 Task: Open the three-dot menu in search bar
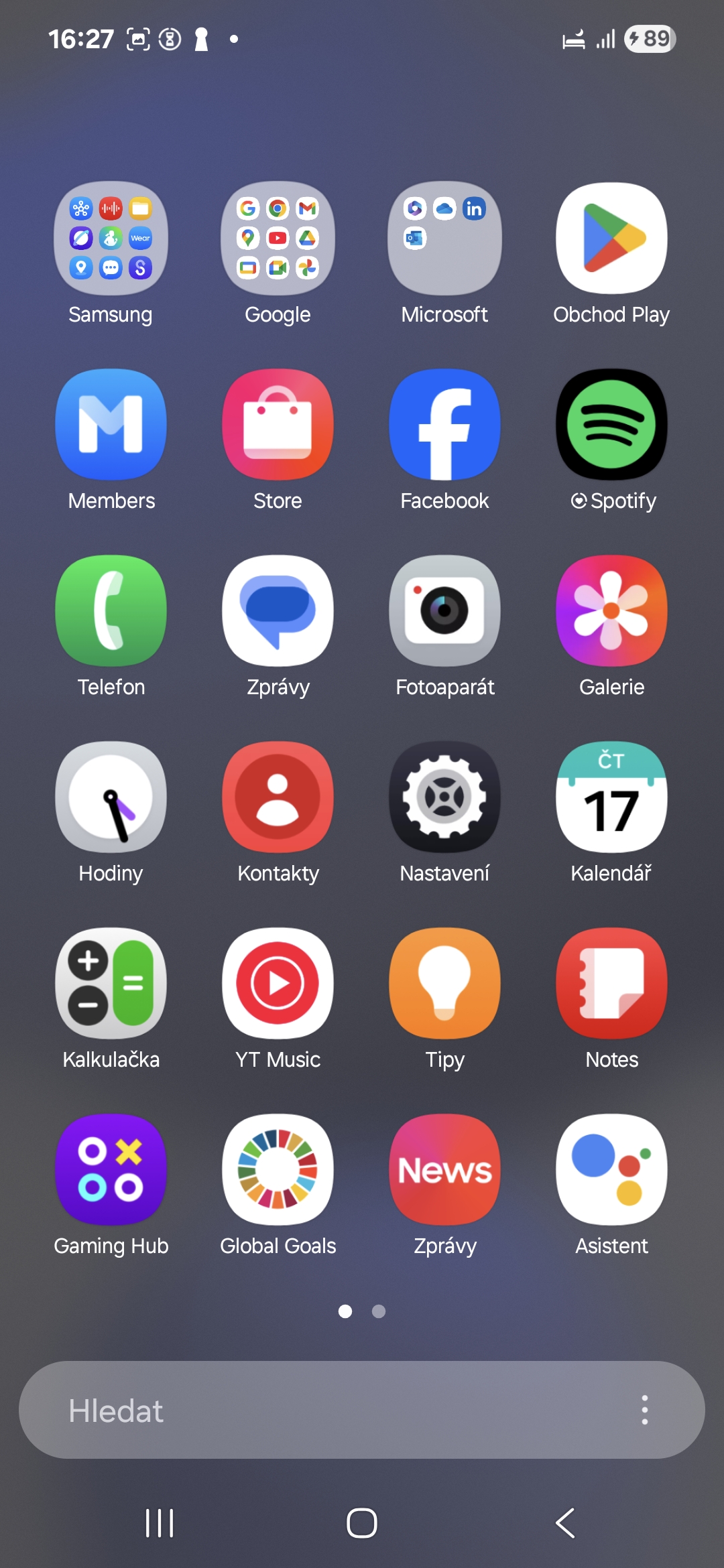click(x=645, y=1410)
